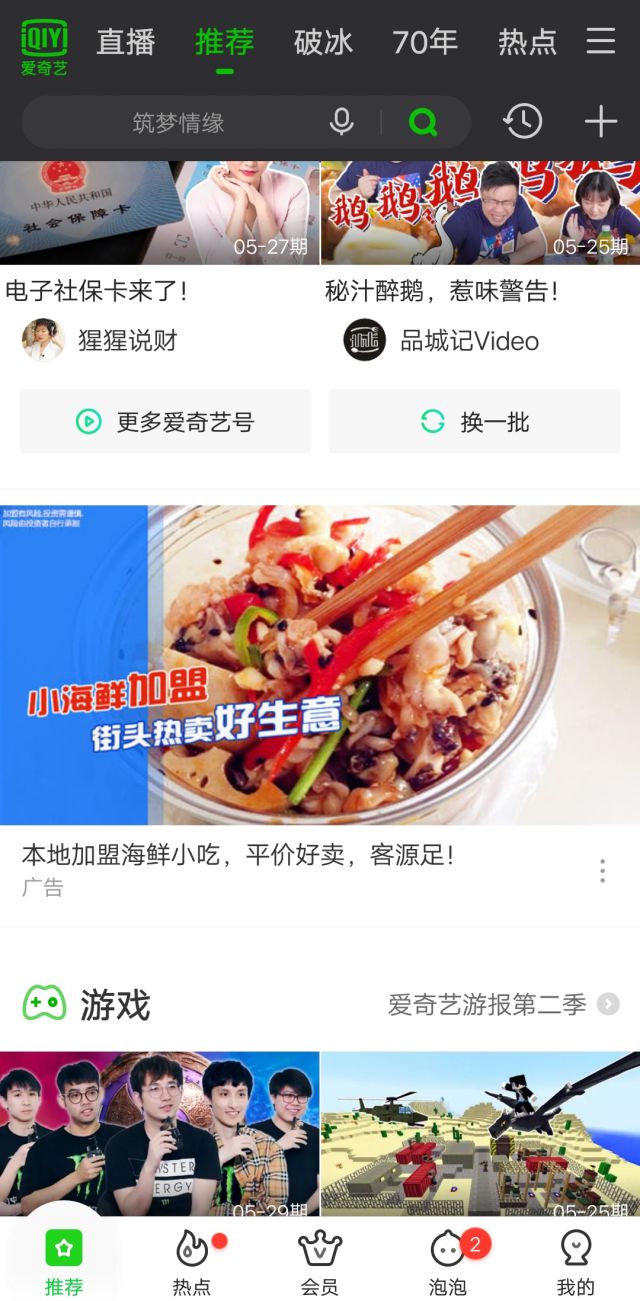Tap the 更多爱奇艺号 button

[165, 422]
